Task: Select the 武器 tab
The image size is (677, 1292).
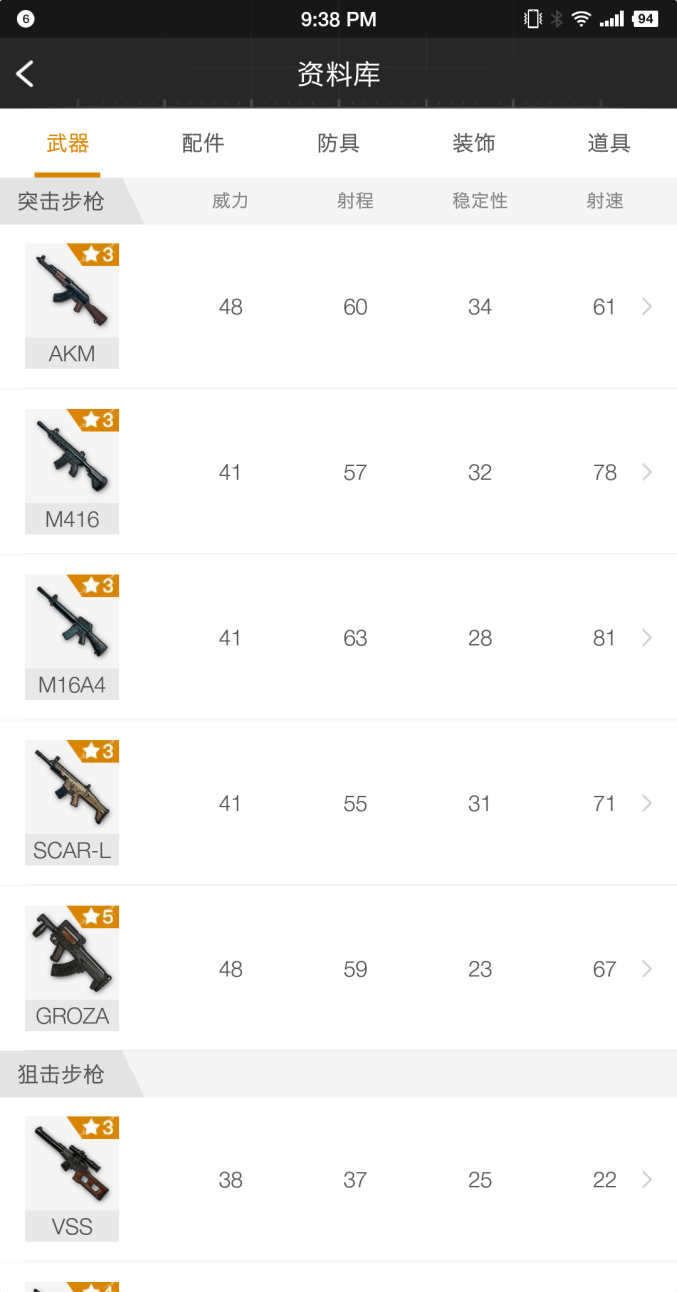Action: (x=68, y=143)
